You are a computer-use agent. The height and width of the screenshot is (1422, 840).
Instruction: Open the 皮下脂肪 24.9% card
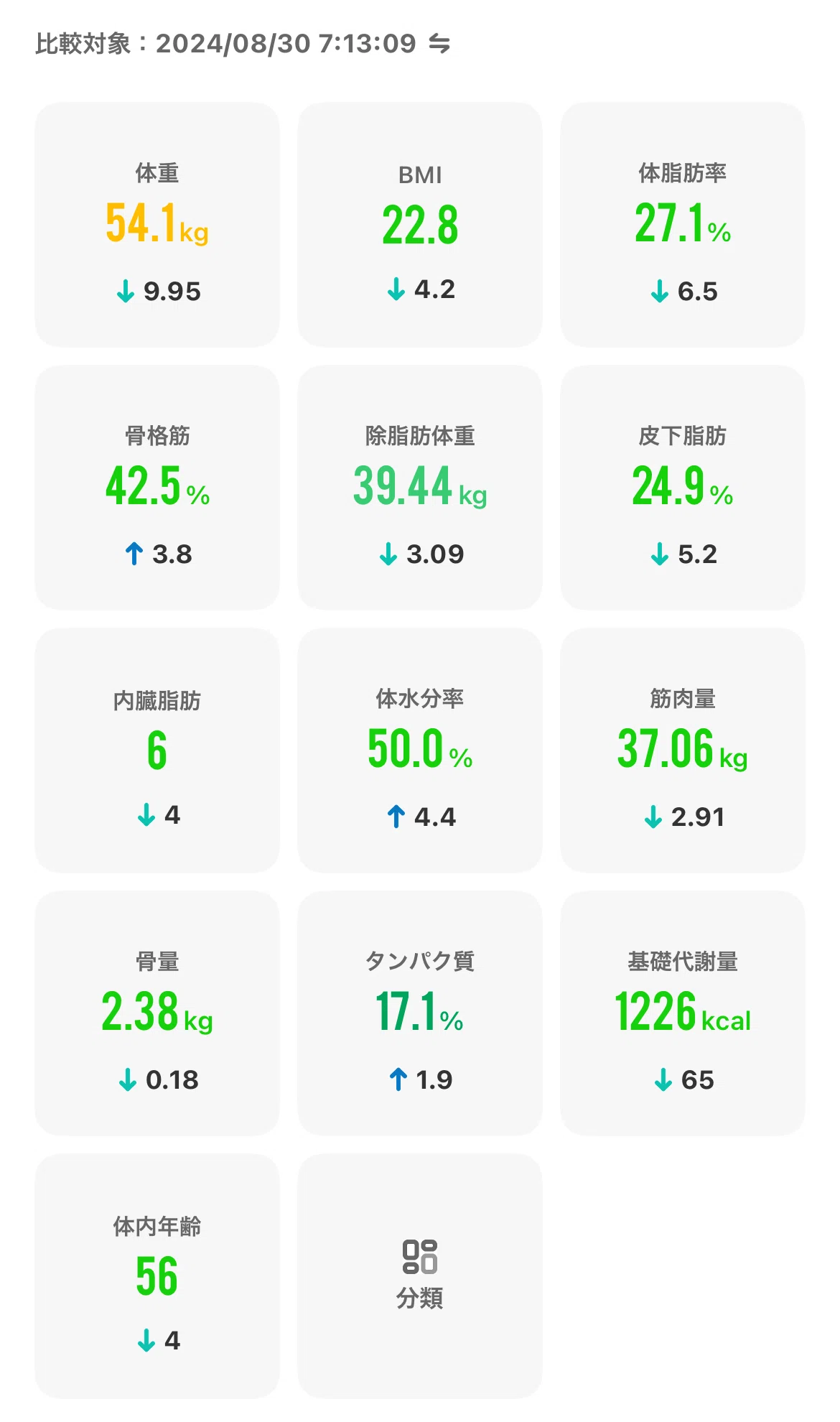[x=683, y=488]
